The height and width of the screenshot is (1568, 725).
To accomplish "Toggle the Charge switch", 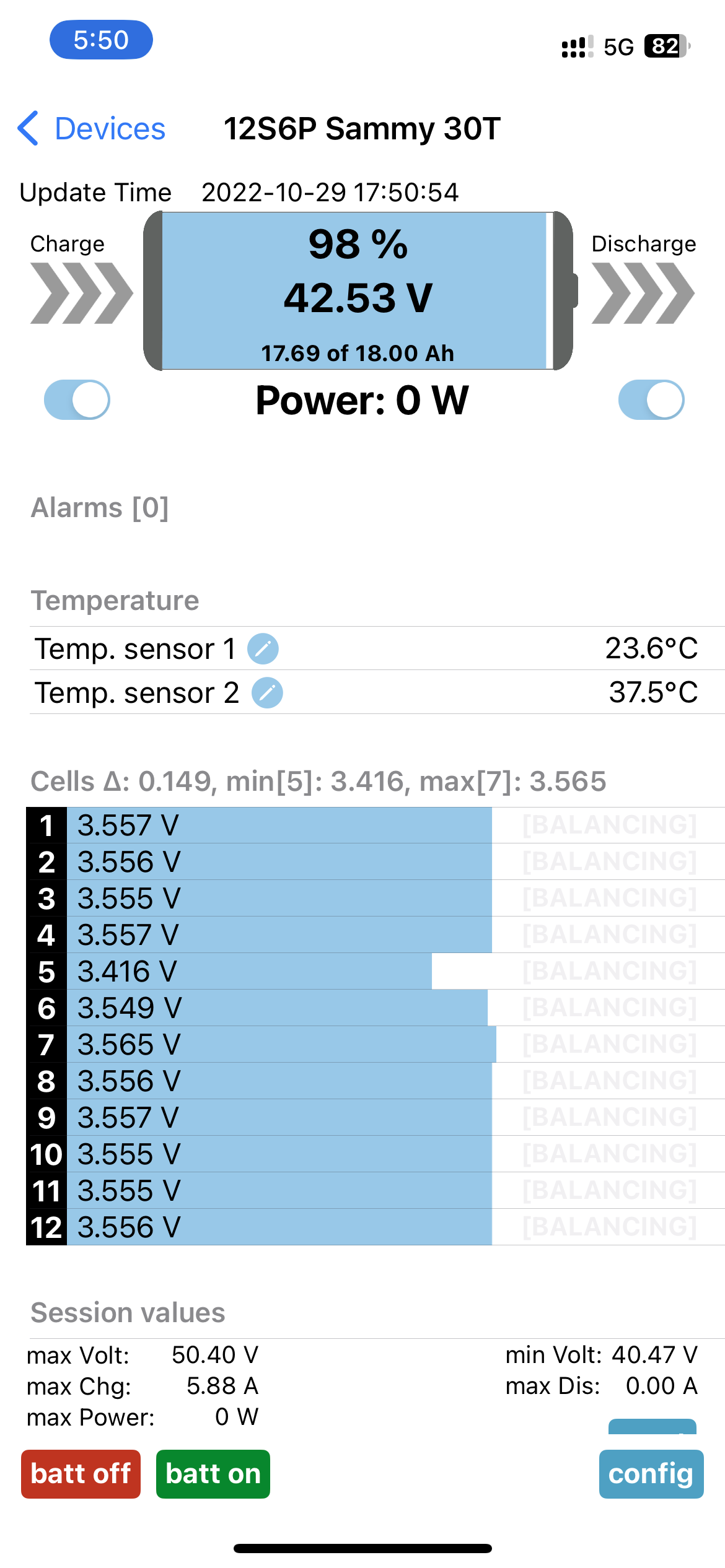I will pyautogui.click(x=77, y=399).
